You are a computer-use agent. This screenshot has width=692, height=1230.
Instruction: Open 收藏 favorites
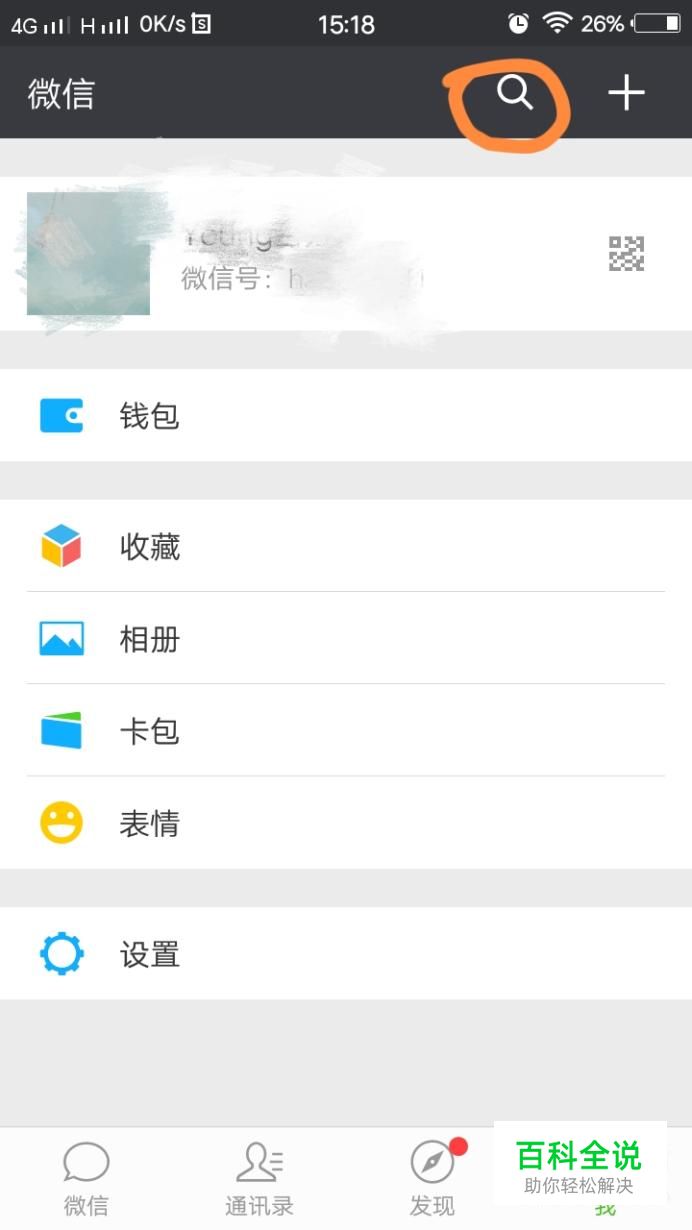345,547
